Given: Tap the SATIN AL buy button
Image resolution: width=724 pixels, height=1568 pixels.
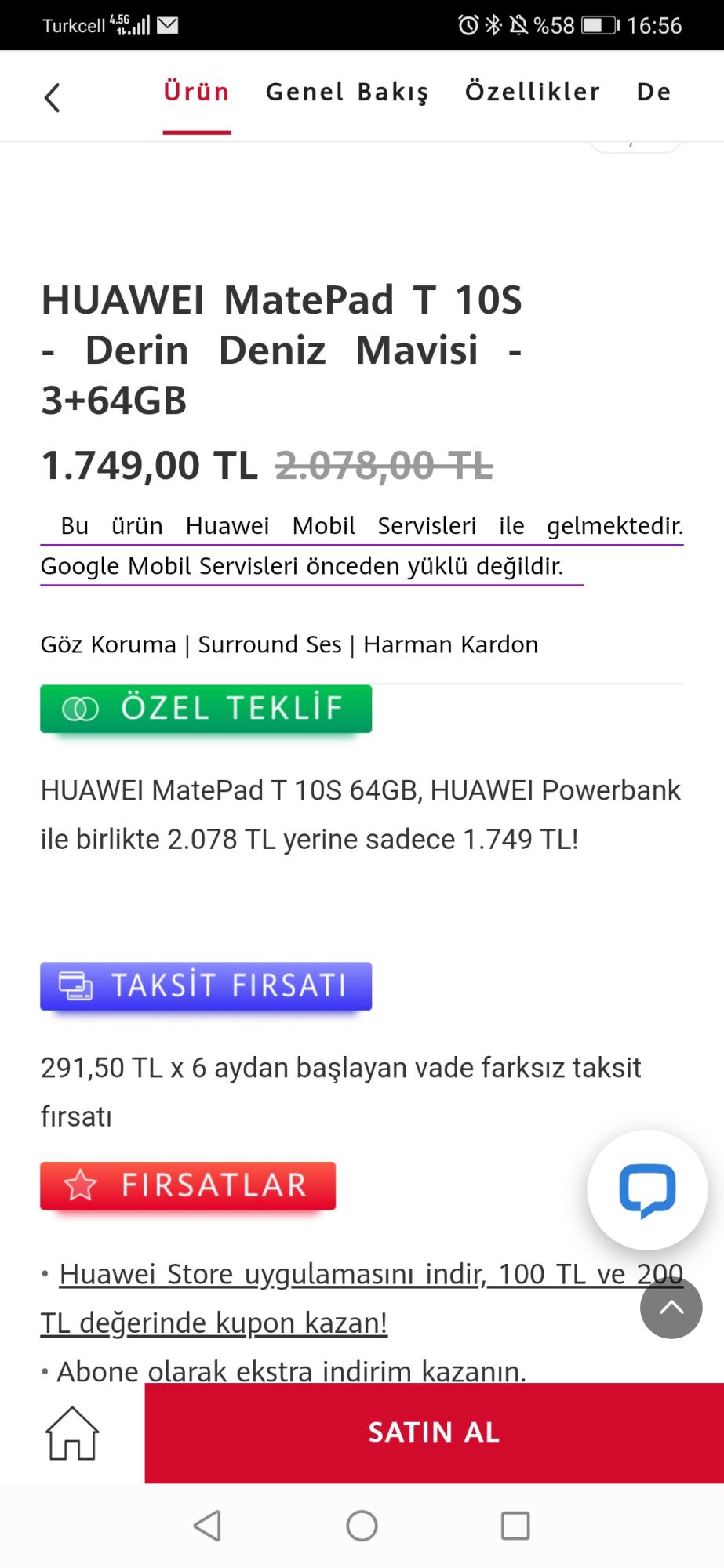Looking at the screenshot, I should point(435,1432).
